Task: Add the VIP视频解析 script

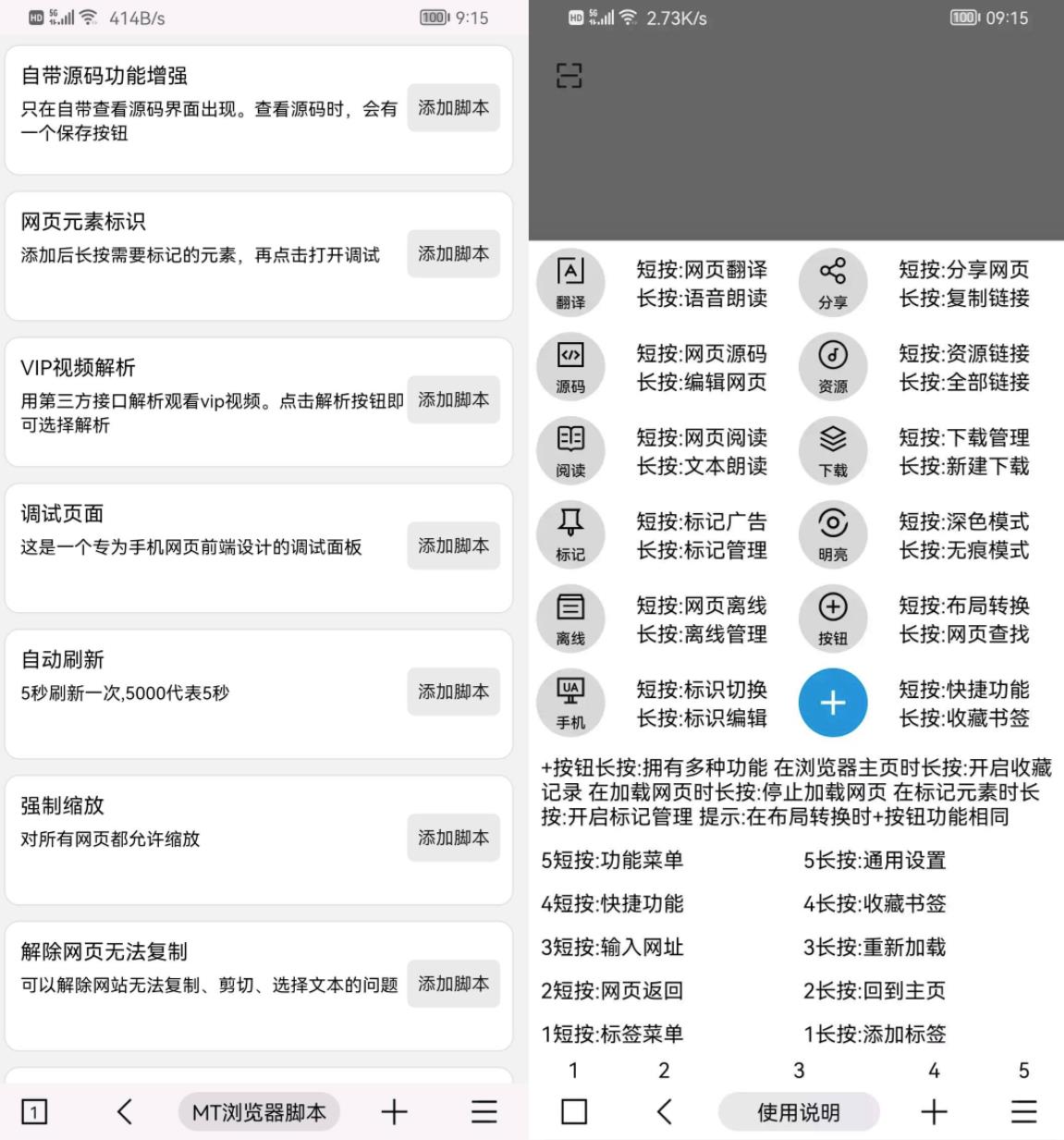Action: coord(453,399)
